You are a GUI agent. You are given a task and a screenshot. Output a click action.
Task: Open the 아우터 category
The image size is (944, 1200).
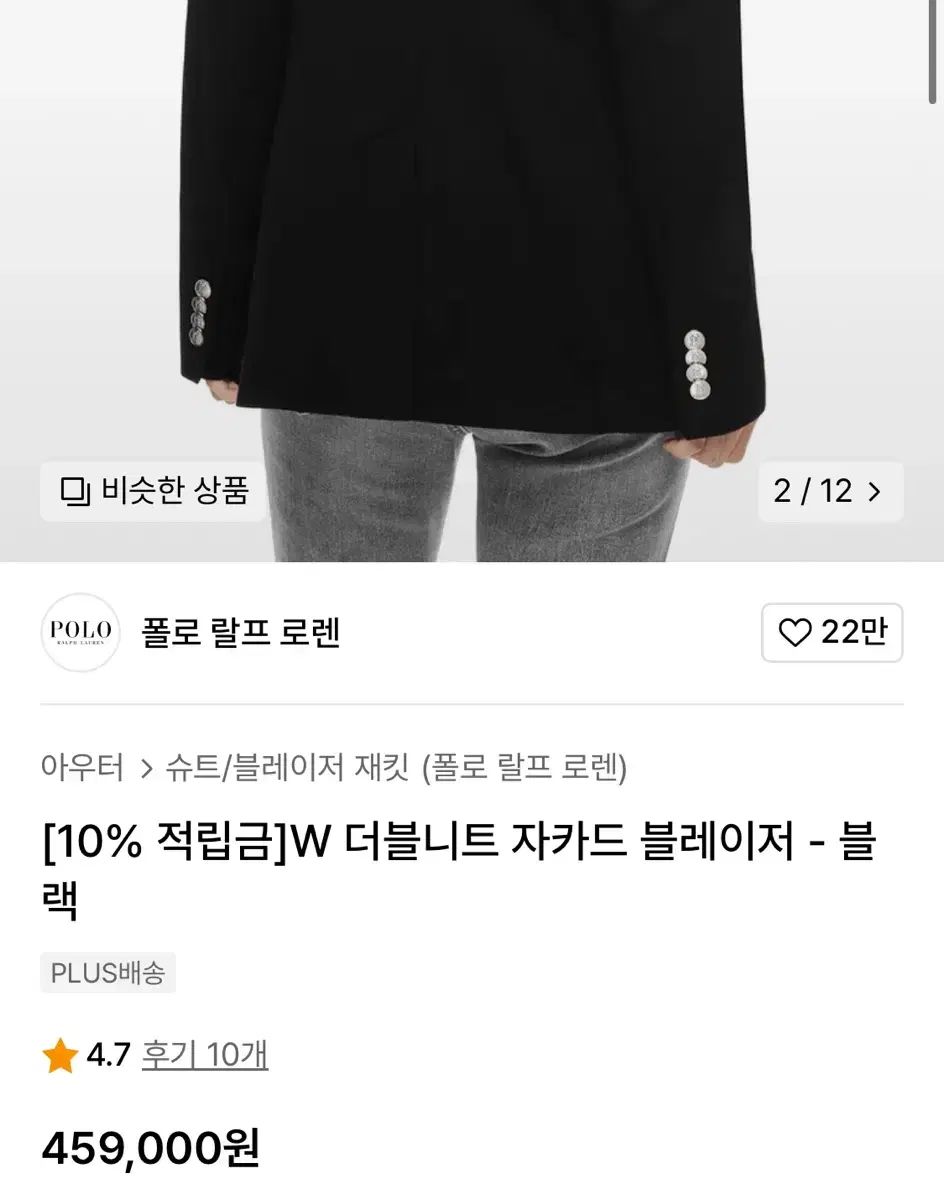[83, 768]
